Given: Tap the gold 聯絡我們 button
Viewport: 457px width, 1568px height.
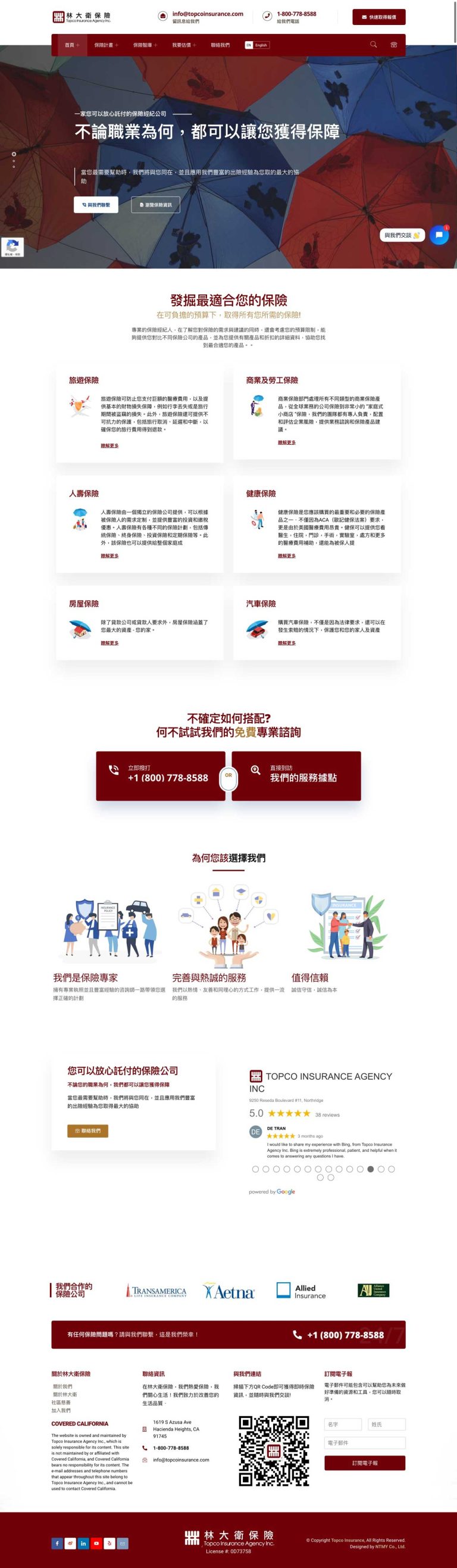Looking at the screenshot, I should [87, 1130].
